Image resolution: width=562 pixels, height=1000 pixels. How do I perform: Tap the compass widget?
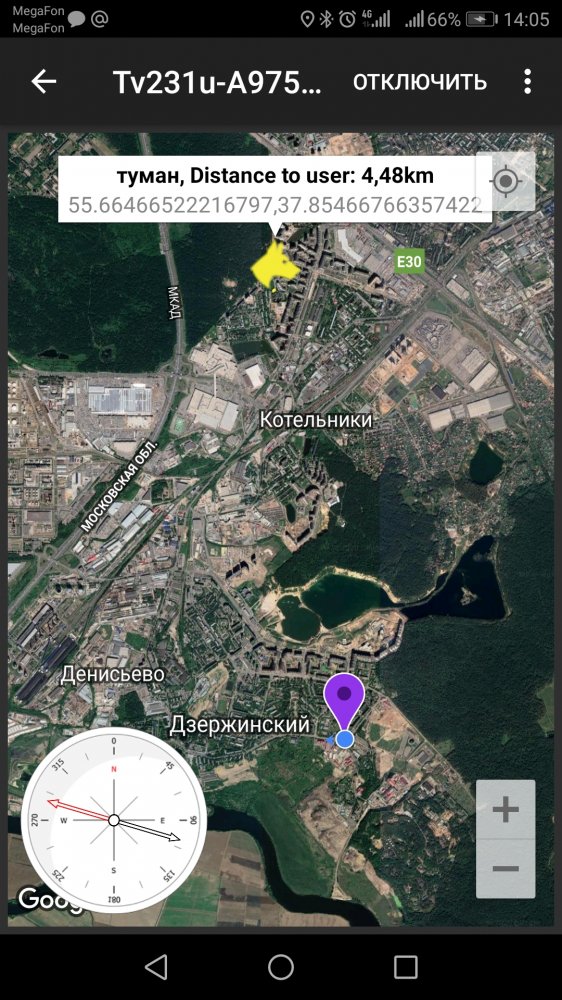pos(114,820)
